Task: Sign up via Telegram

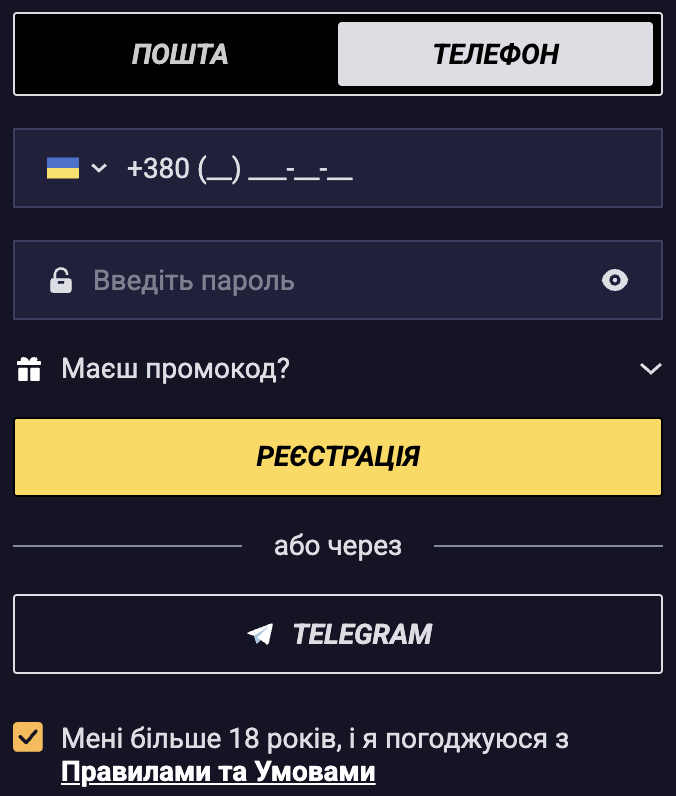Action: [x=338, y=634]
